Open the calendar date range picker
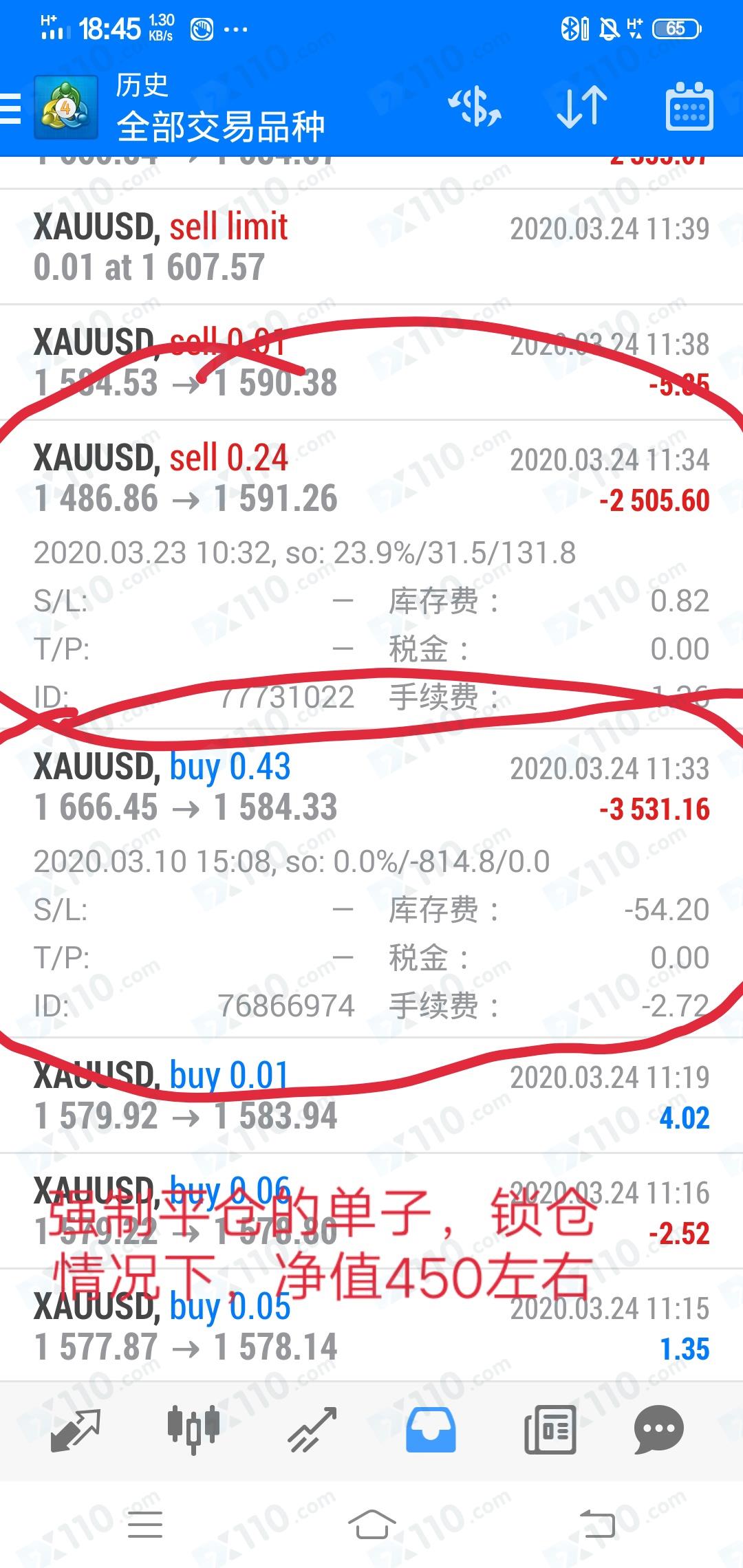Image resolution: width=743 pixels, height=1568 pixels. point(689,107)
